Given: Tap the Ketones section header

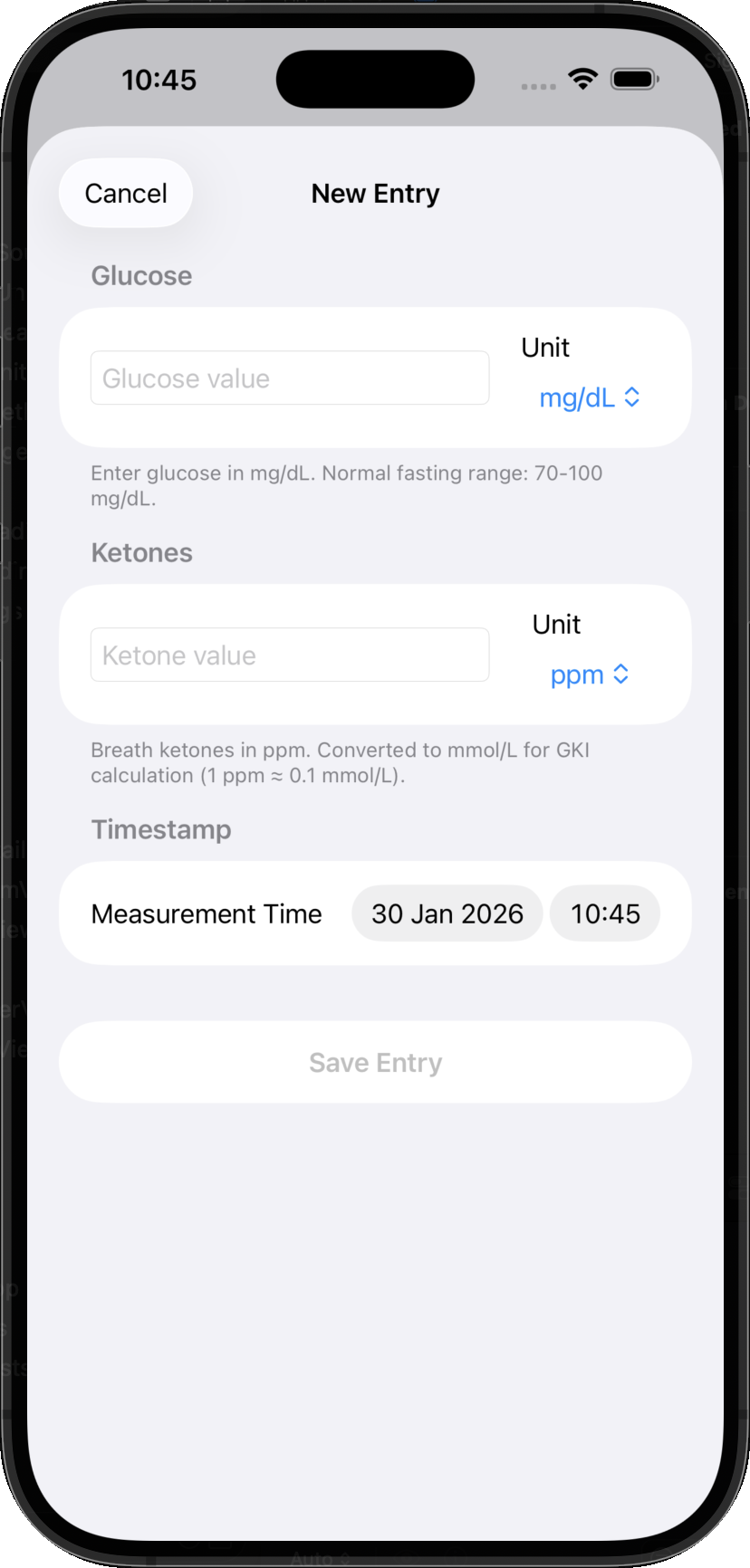Looking at the screenshot, I should pos(141,552).
